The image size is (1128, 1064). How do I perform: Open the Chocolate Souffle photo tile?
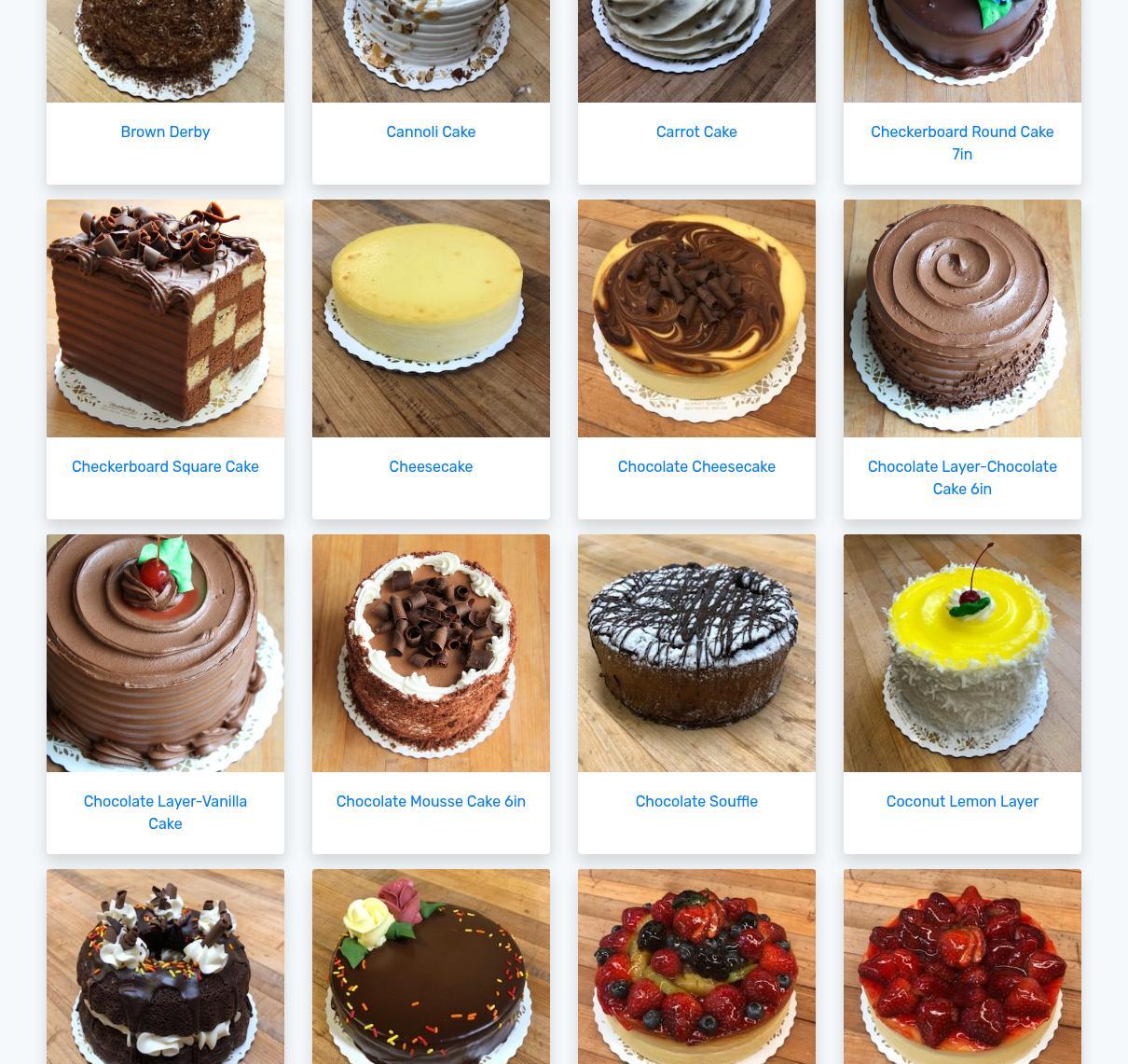click(x=696, y=653)
